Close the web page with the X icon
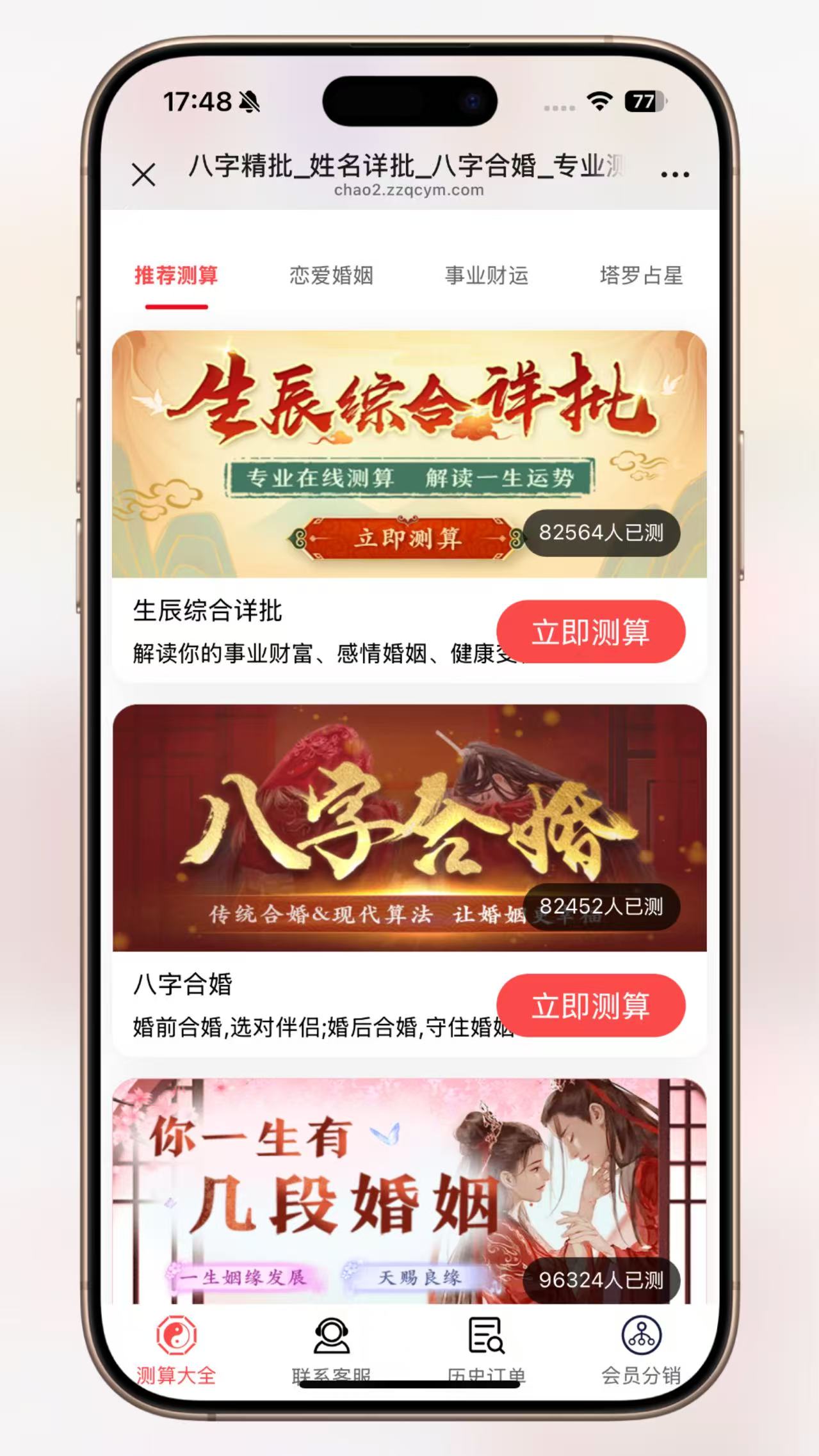The height and width of the screenshot is (1456, 819). tap(143, 174)
